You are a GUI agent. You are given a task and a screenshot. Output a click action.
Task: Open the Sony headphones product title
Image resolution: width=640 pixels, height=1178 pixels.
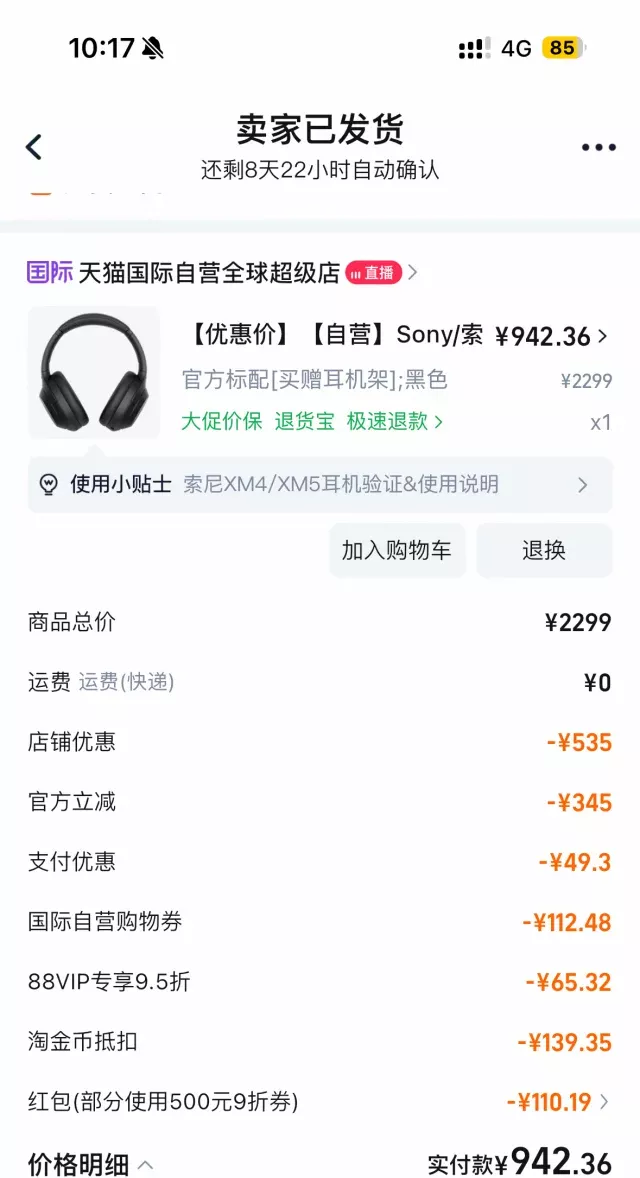335,335
